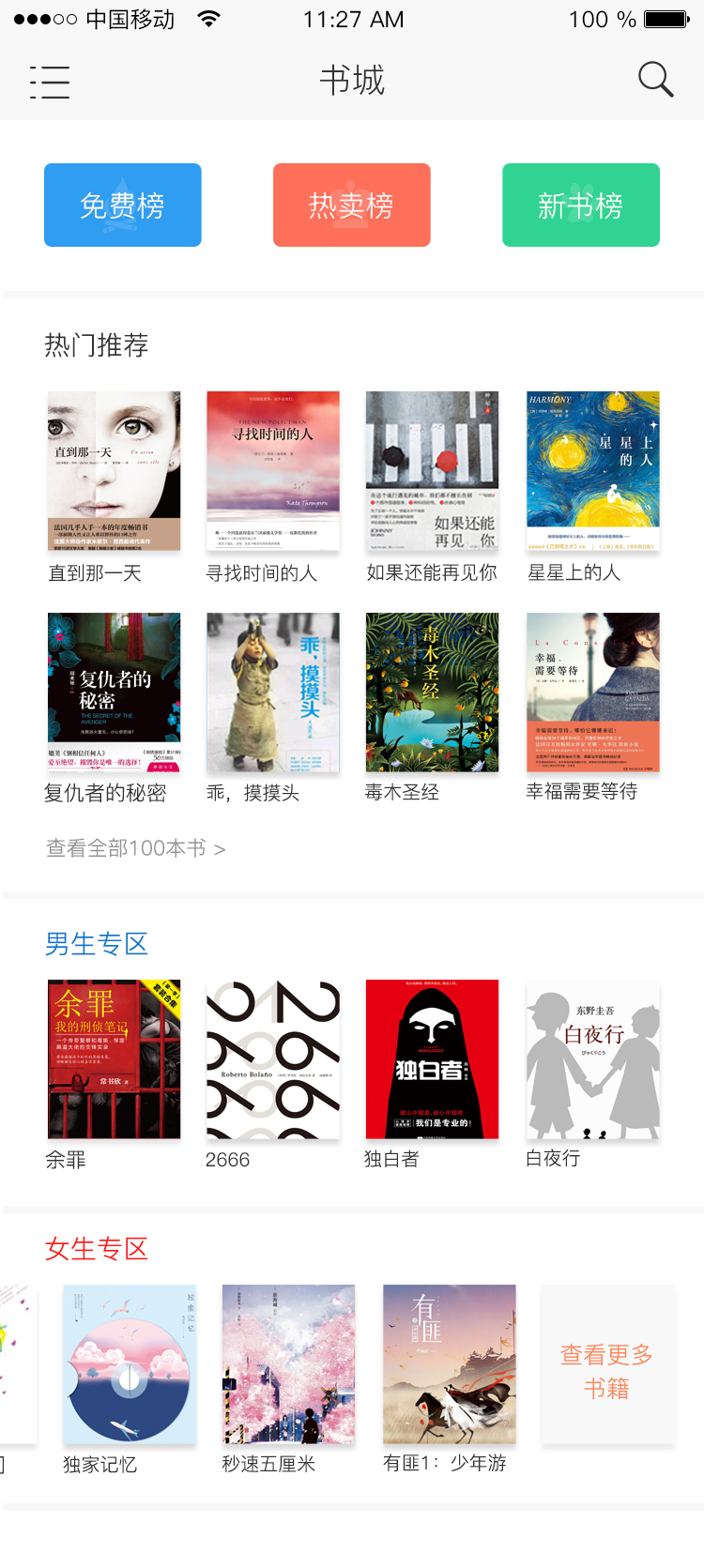The image size is (704, 1568).
Task: Tap 查看更多书籍 card
Action: click(607, 1364)
